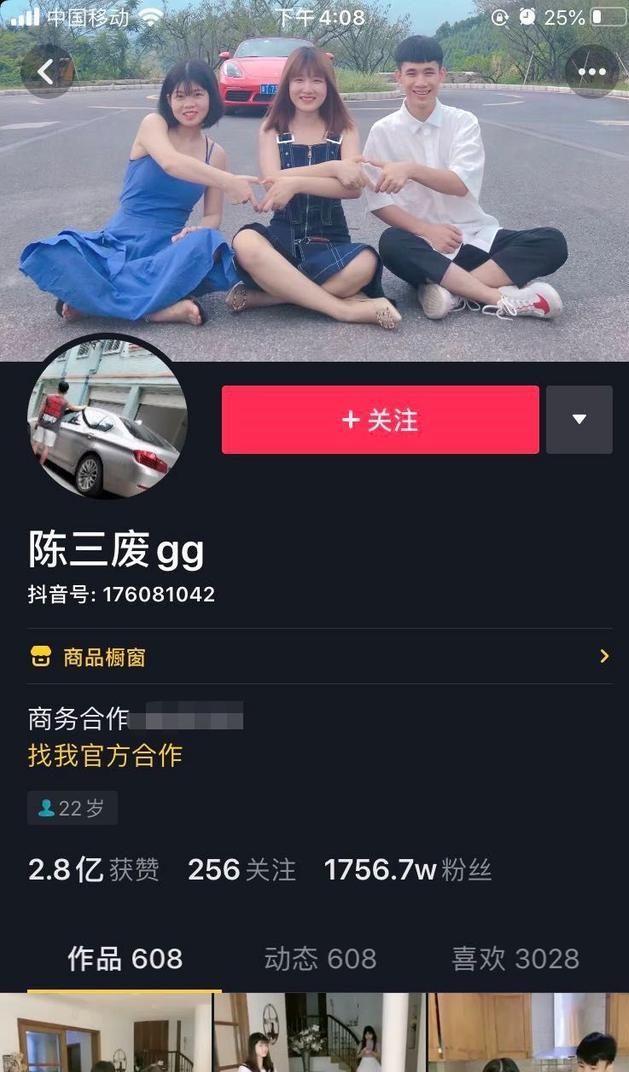
Task: Switch to the 动态 608 tab
Action: click(320, 959)
